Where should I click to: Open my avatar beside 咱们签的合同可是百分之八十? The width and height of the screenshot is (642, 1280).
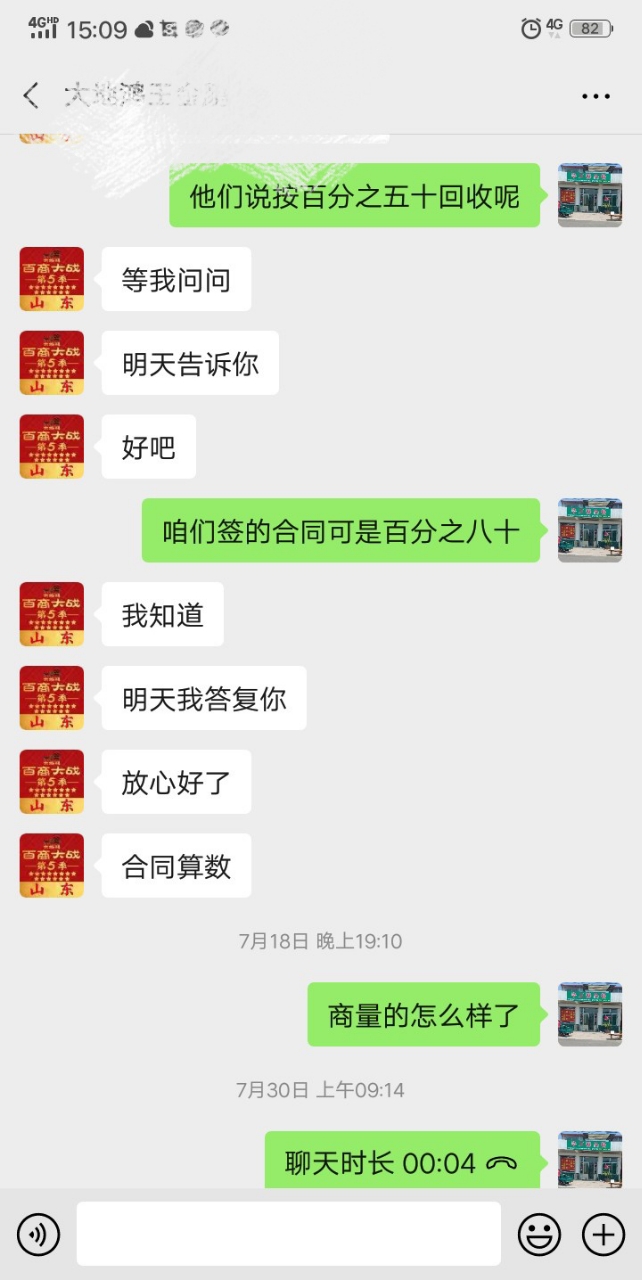[x=590, y=530]
